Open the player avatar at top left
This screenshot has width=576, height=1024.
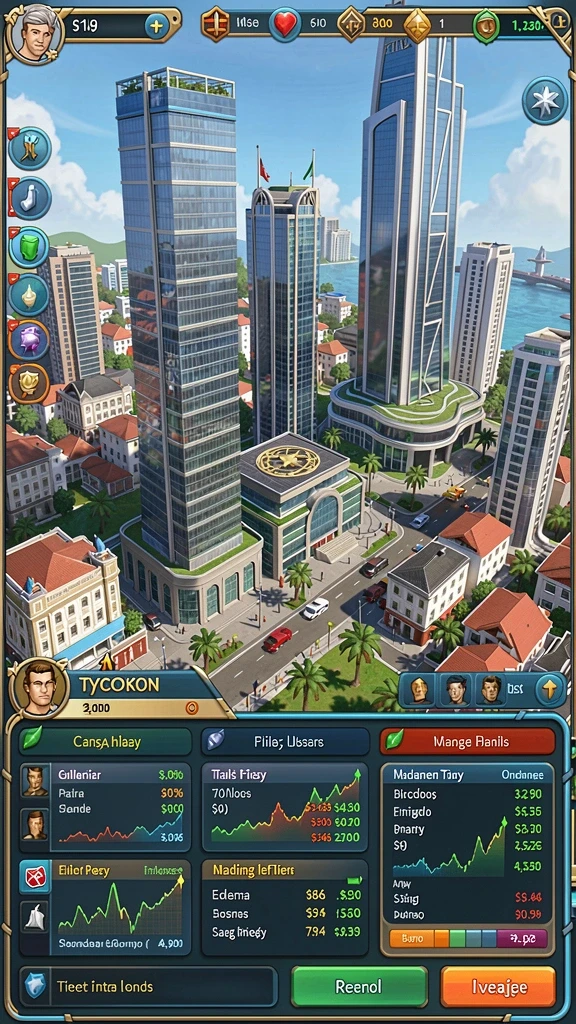pyautogui.click(x=35, y=33)
